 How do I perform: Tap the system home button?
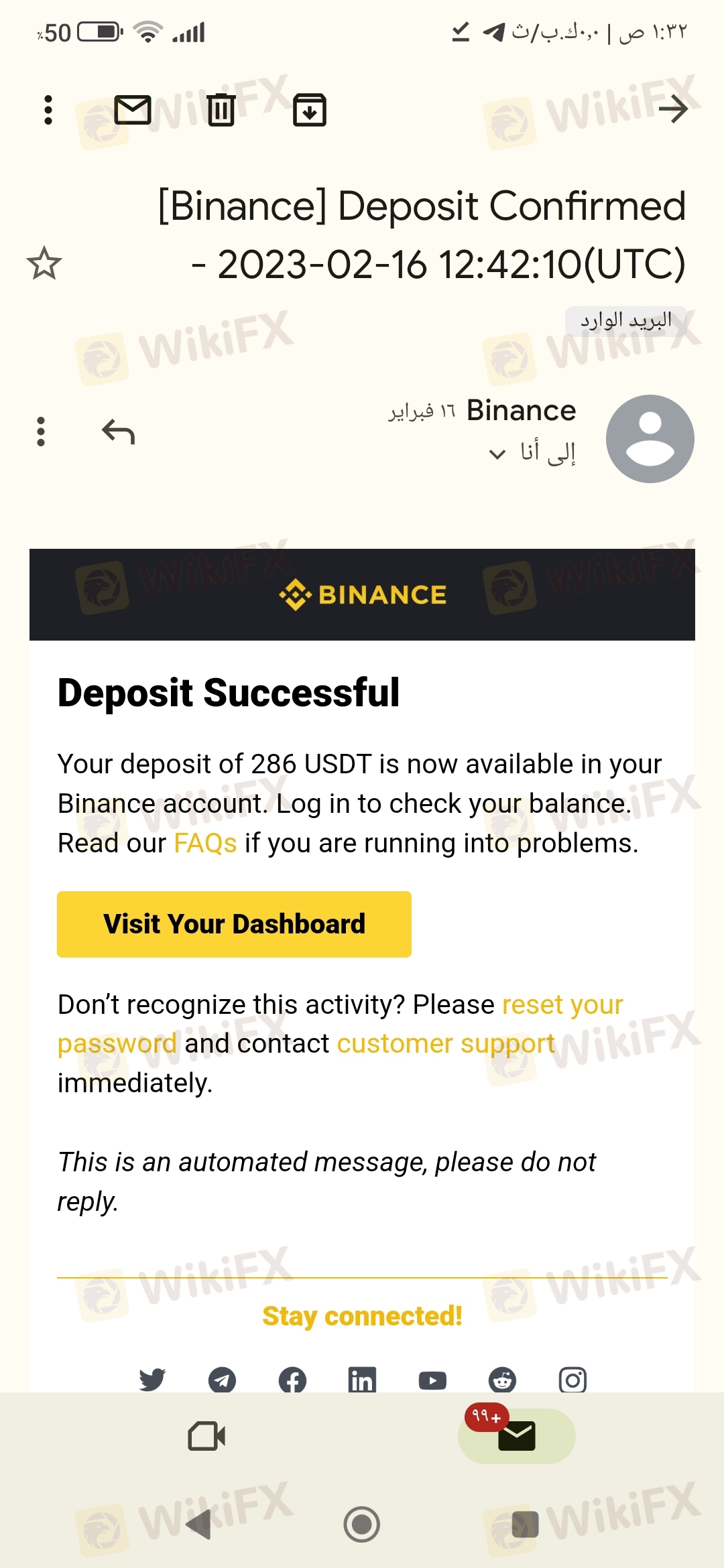[x=362, y=1524]
